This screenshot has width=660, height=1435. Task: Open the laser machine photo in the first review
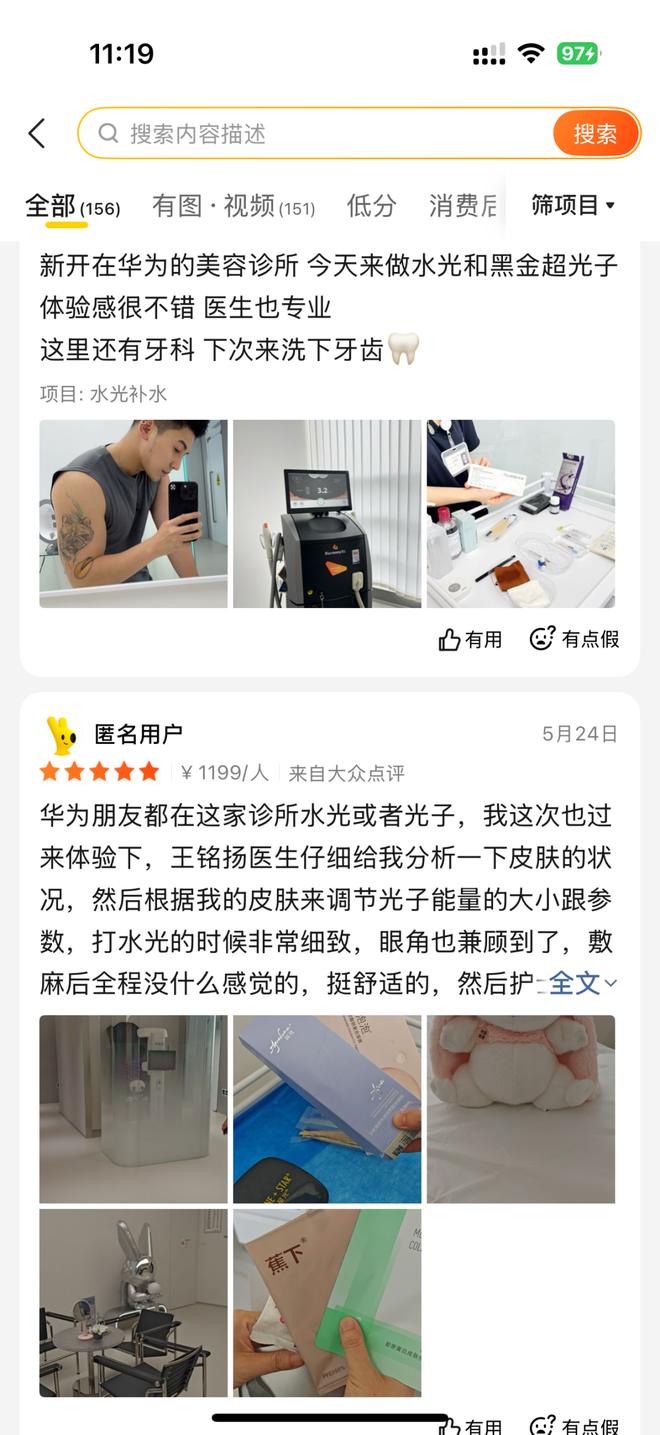tap(327, 514)
